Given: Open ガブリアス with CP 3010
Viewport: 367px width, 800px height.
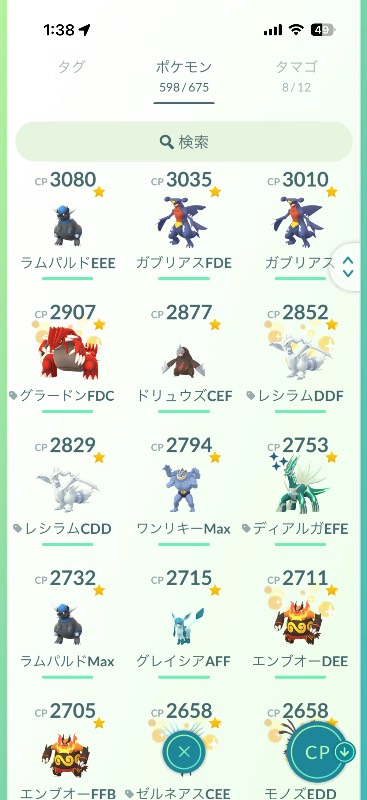Looking at the screenshot, I should pos(300,225).
